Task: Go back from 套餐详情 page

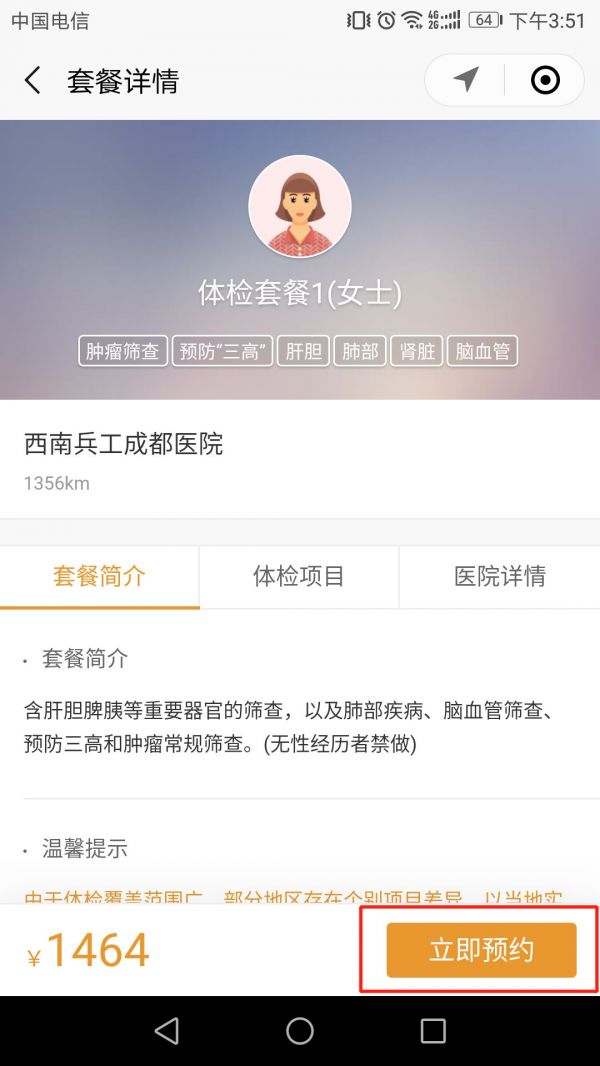Action: (33, 81)
